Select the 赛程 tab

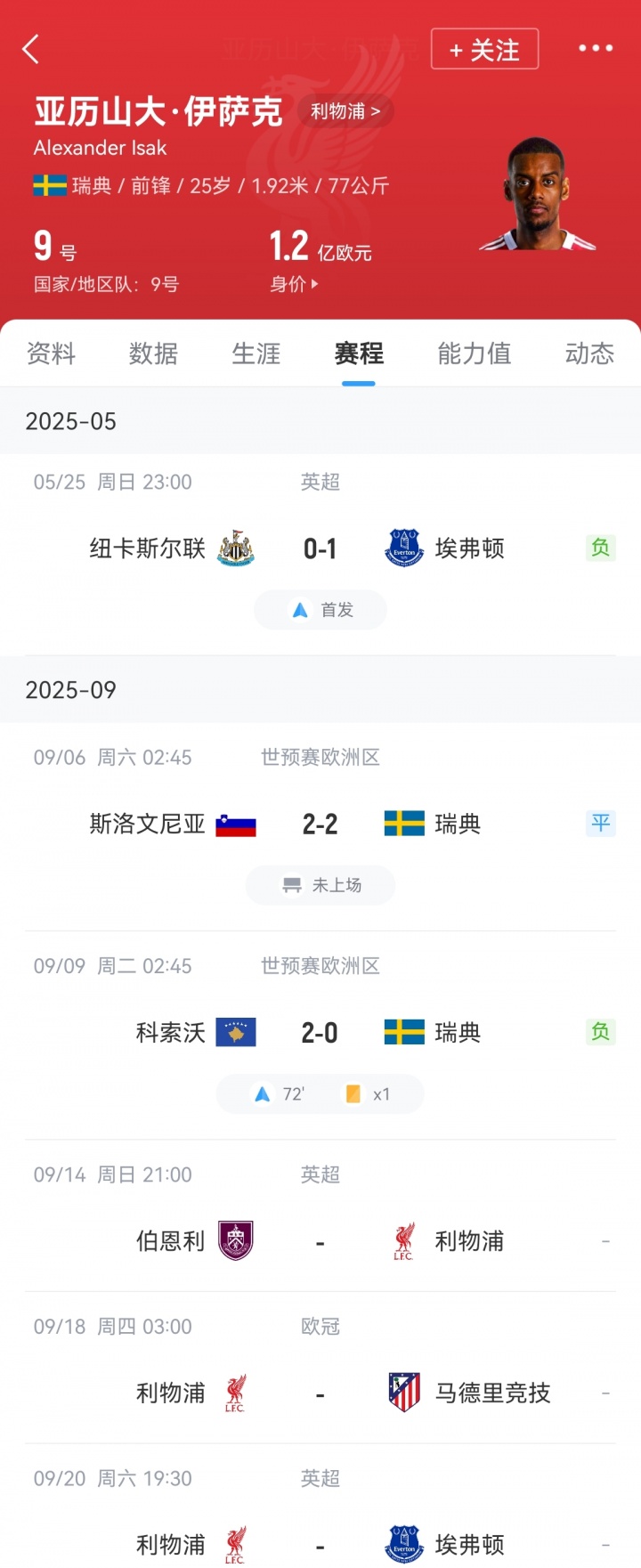click(x=359, y=353)
